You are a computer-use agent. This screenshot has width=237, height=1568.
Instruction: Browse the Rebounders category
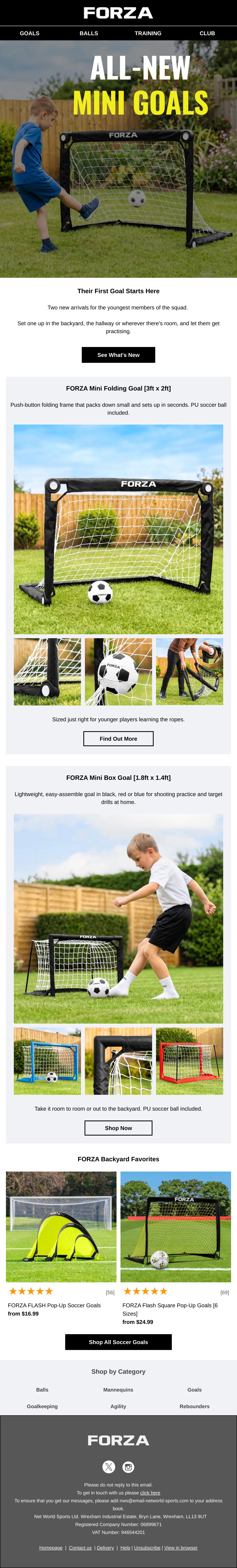click(195, 1406)
